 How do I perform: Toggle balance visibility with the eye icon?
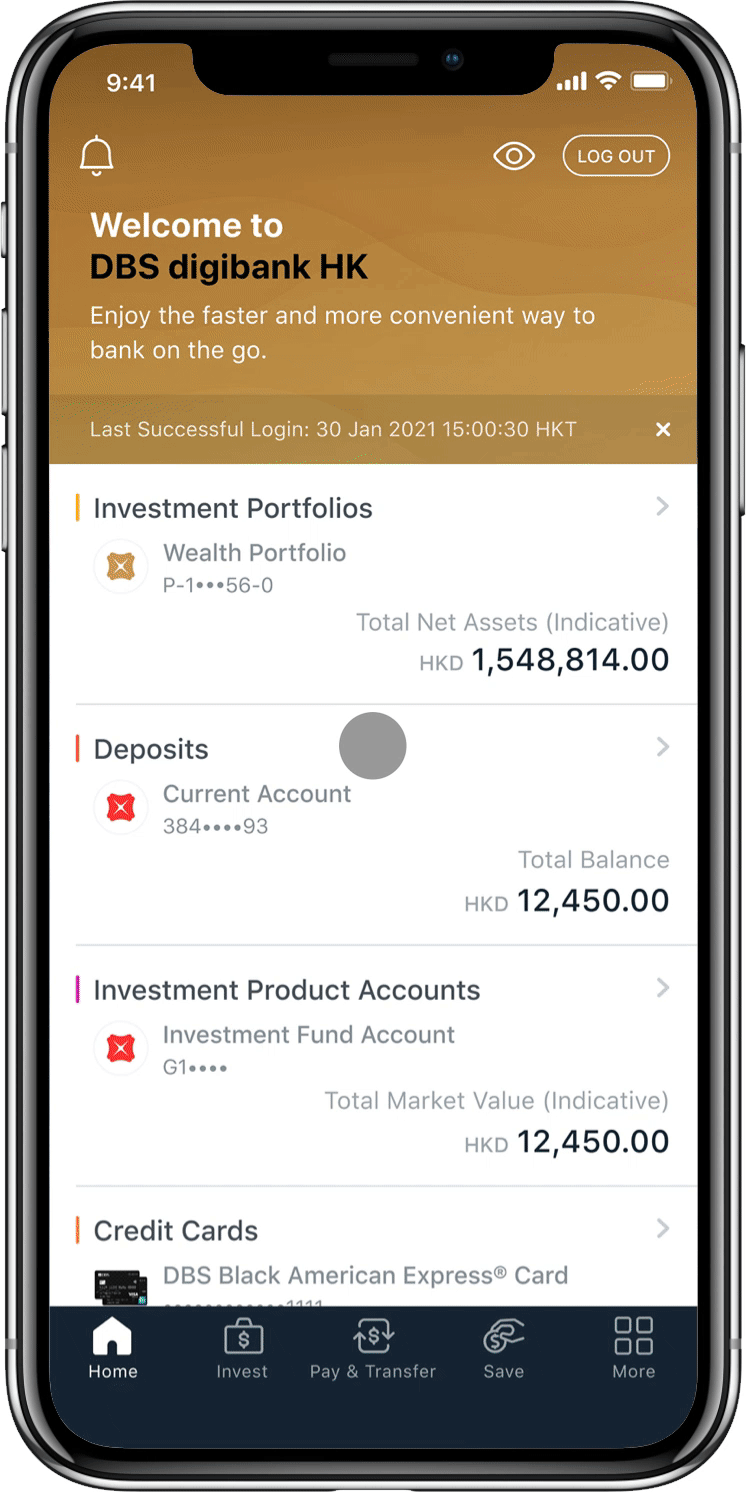point(514,156)
